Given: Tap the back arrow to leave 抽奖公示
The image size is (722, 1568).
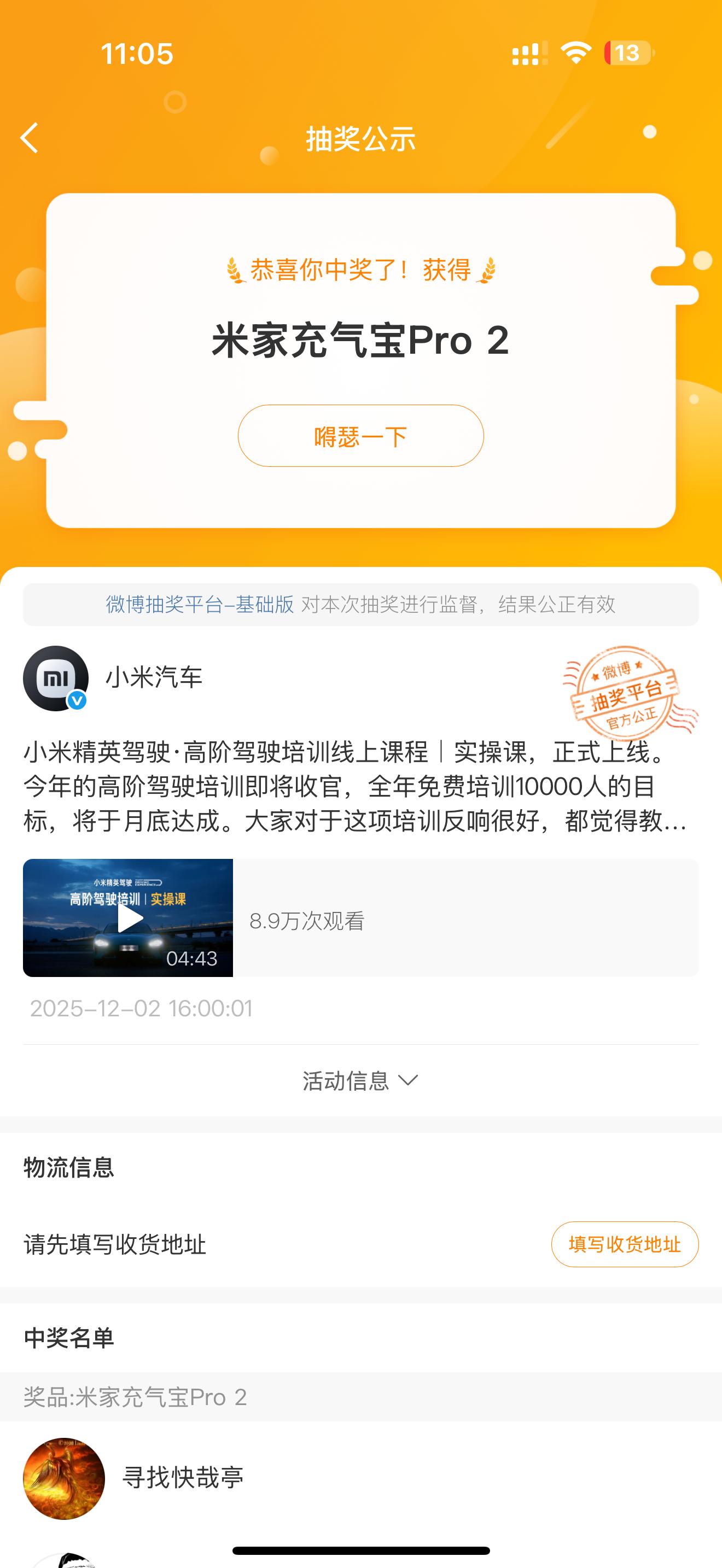Looking at the screenshot, I should tap(30, 138).
